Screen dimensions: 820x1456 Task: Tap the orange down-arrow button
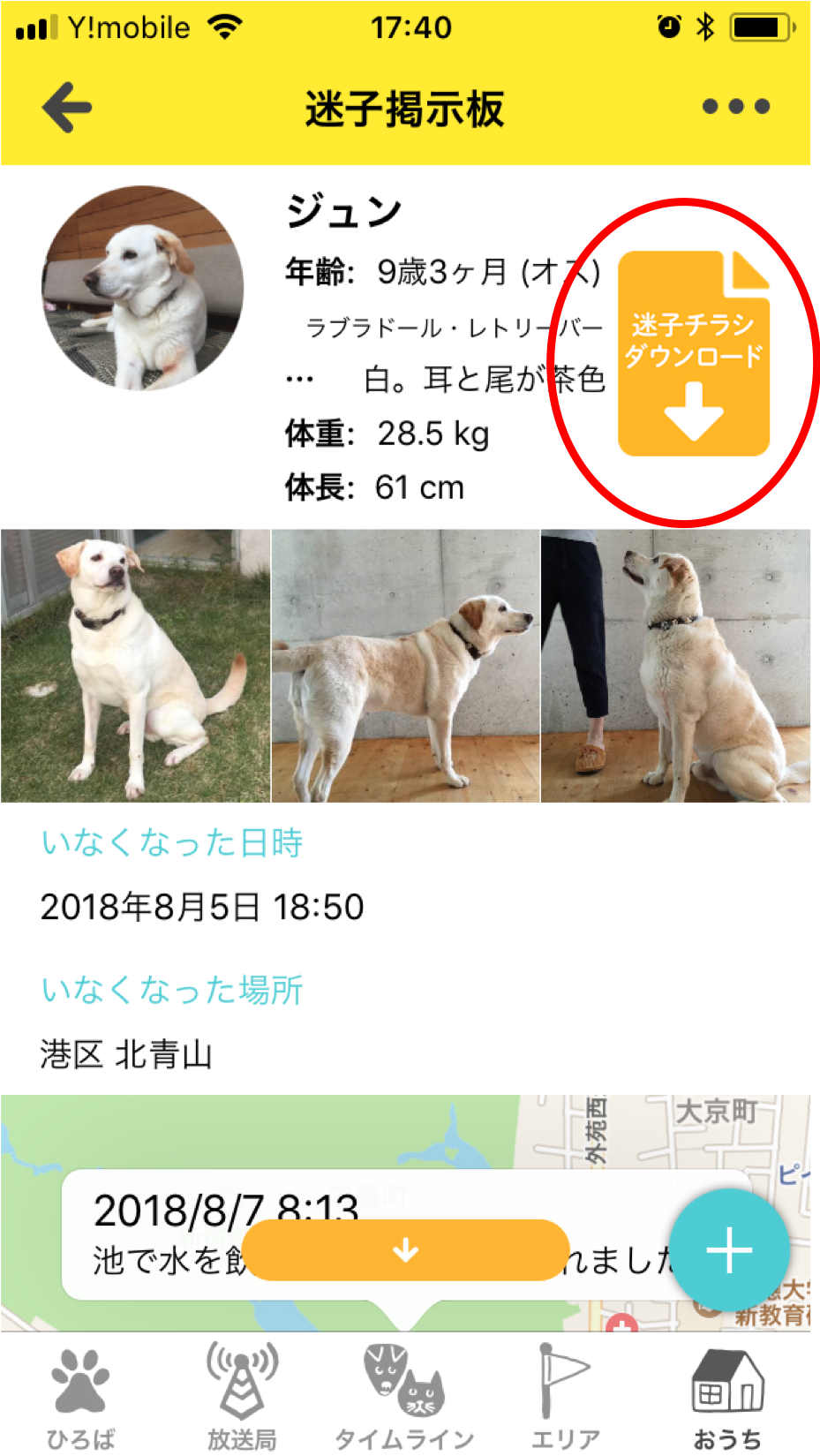click(405, 1250)
